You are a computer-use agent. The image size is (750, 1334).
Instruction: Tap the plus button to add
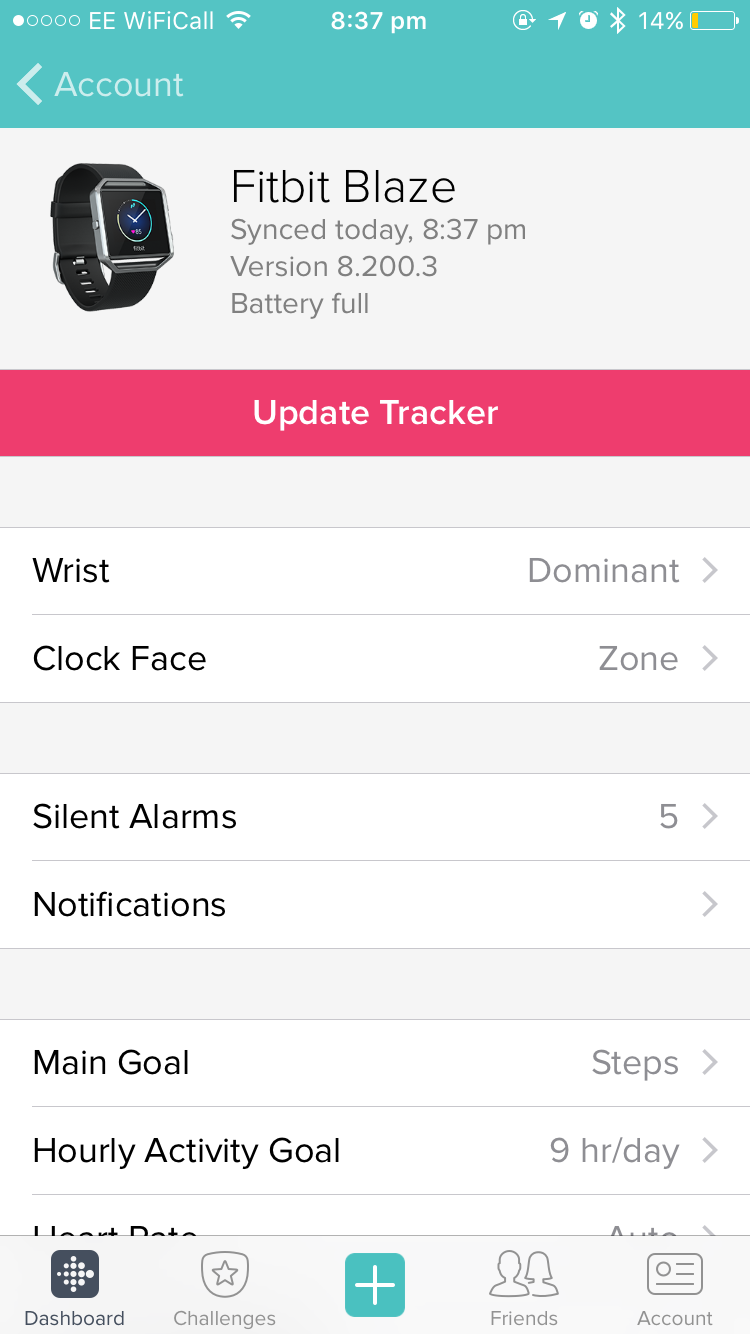[x=375, y=1284]
